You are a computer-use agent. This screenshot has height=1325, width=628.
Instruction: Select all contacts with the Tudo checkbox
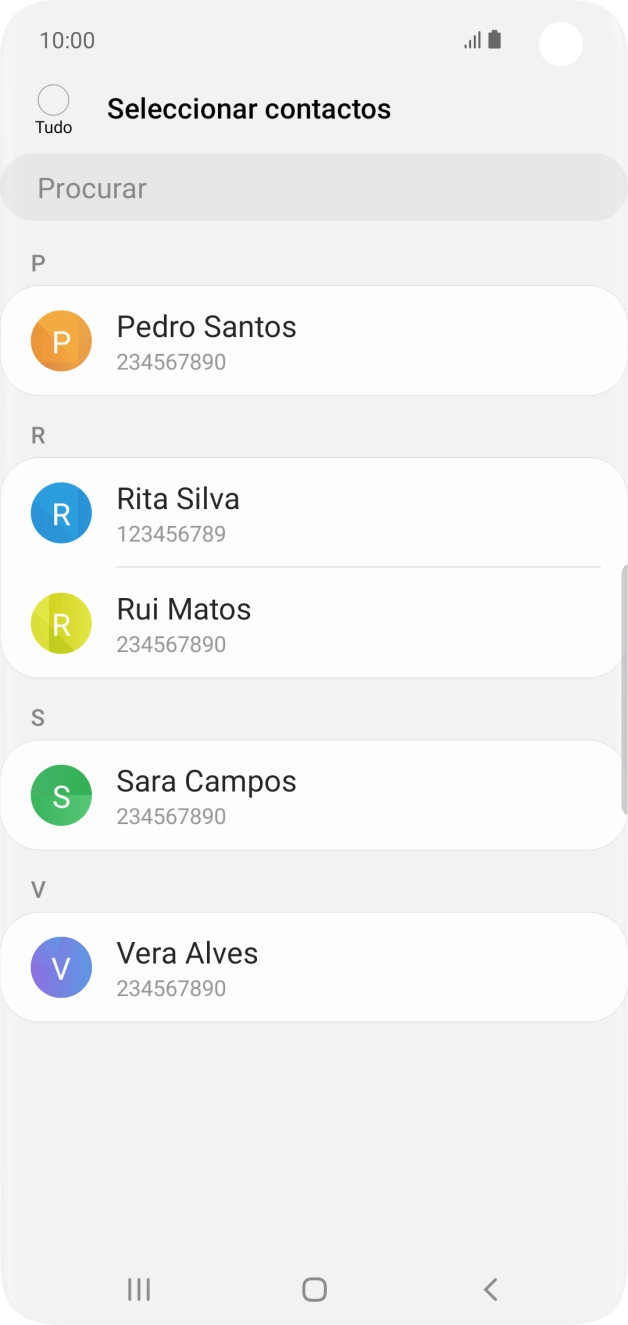pyautogui.click(x=53, y=101)
